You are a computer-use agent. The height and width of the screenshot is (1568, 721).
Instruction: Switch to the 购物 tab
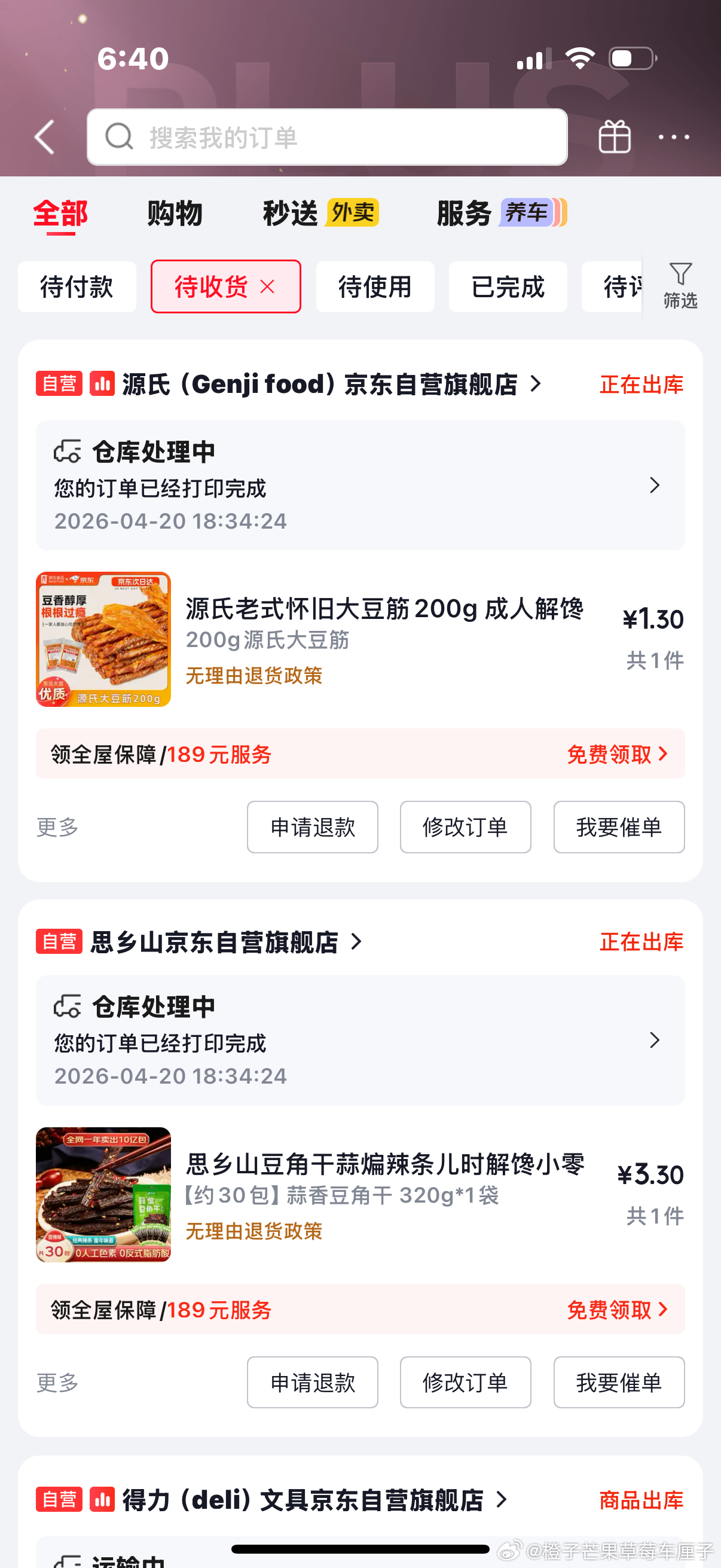pyautogui.click(x=175, y=213)
